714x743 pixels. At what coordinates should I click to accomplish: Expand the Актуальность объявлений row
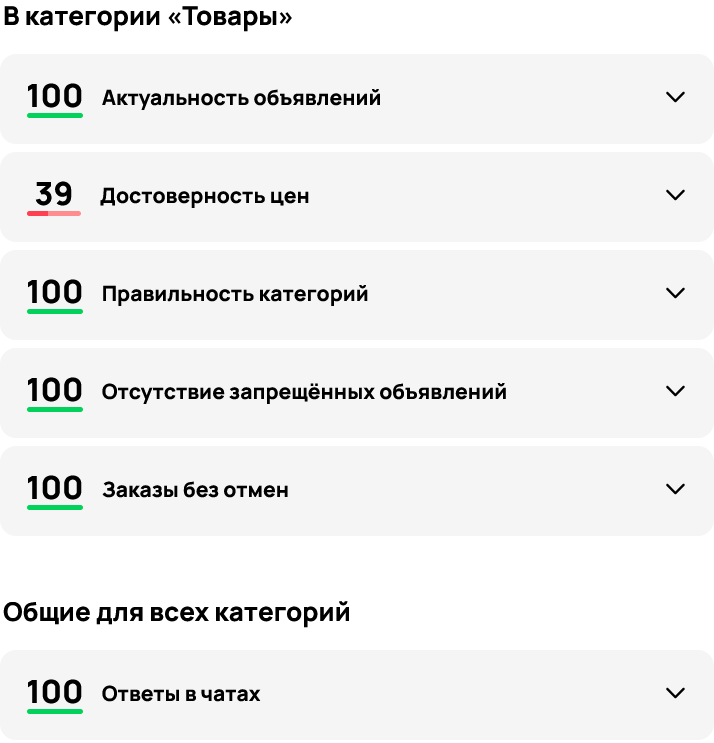click(676, 97)
